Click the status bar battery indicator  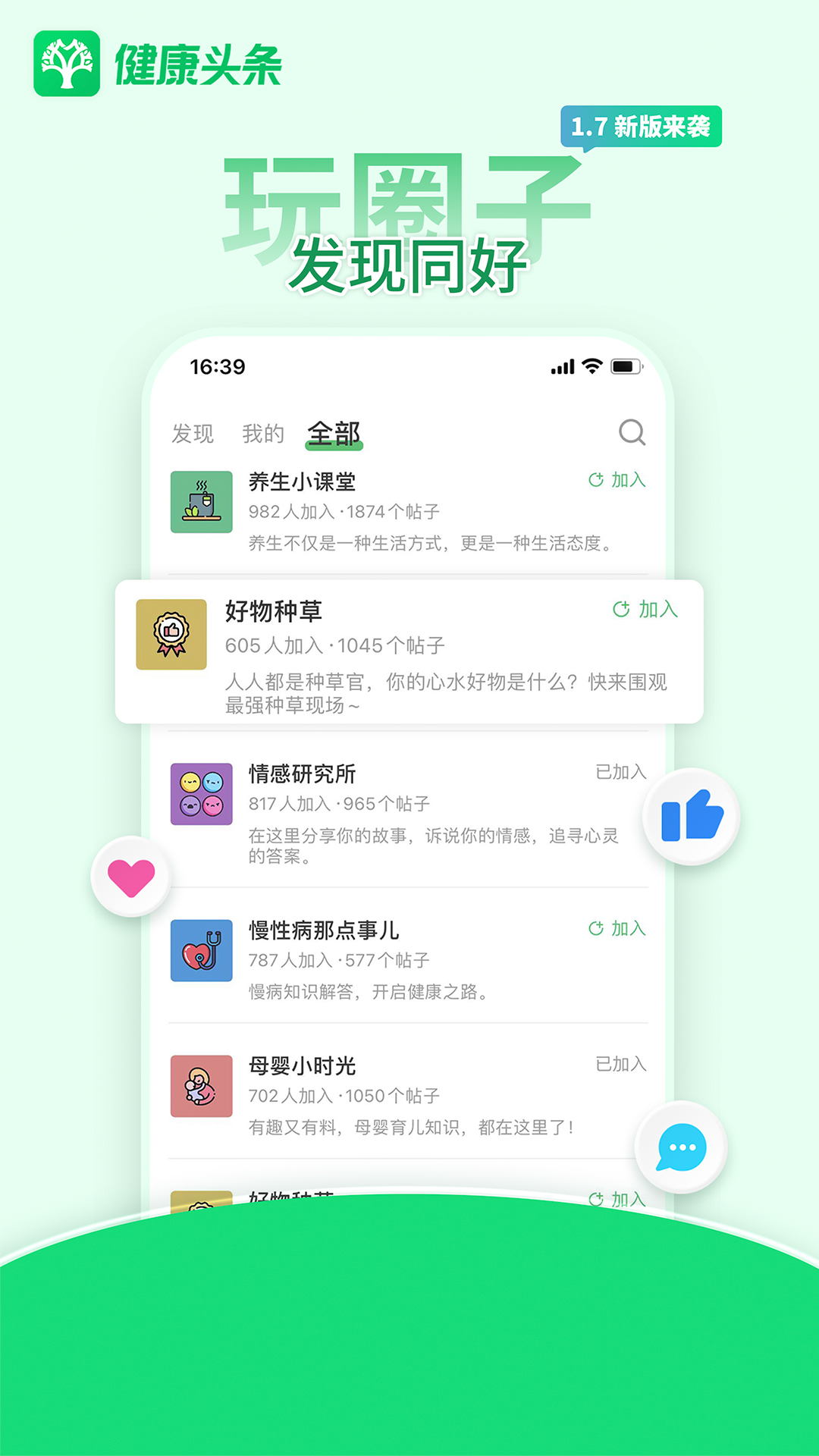click(x=626, y=366)
